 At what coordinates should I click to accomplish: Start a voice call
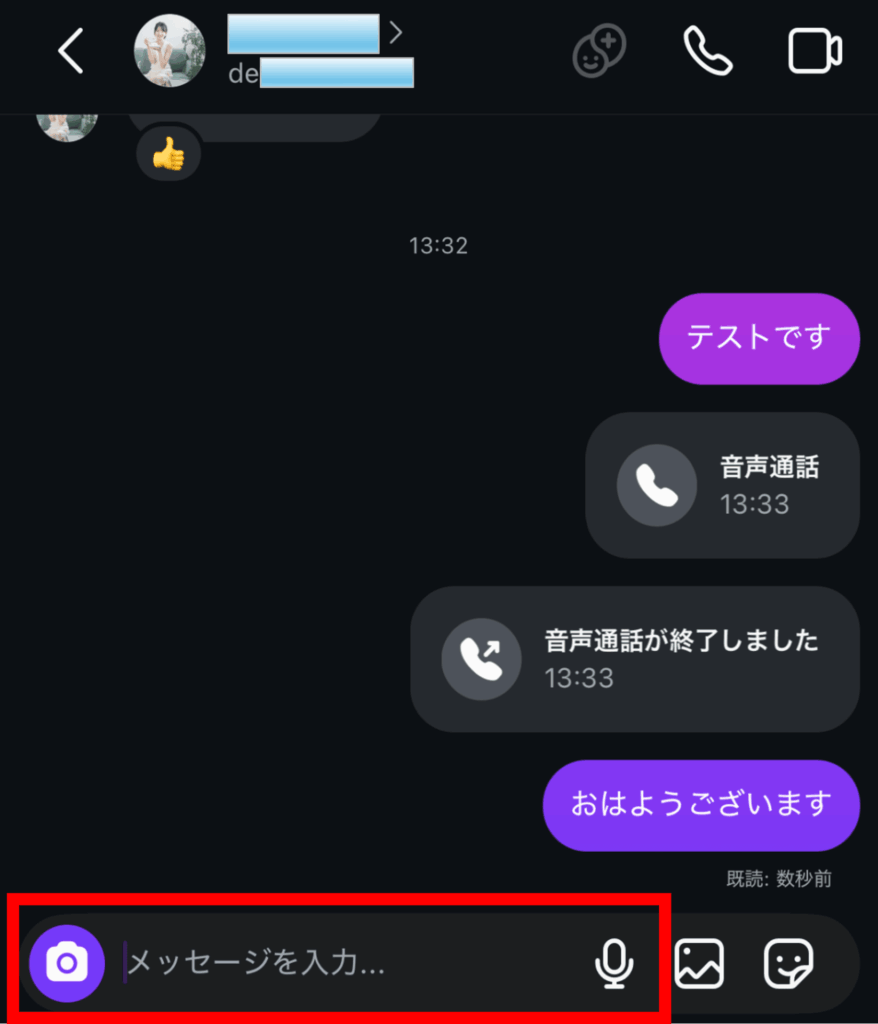(x=708, y=51)
